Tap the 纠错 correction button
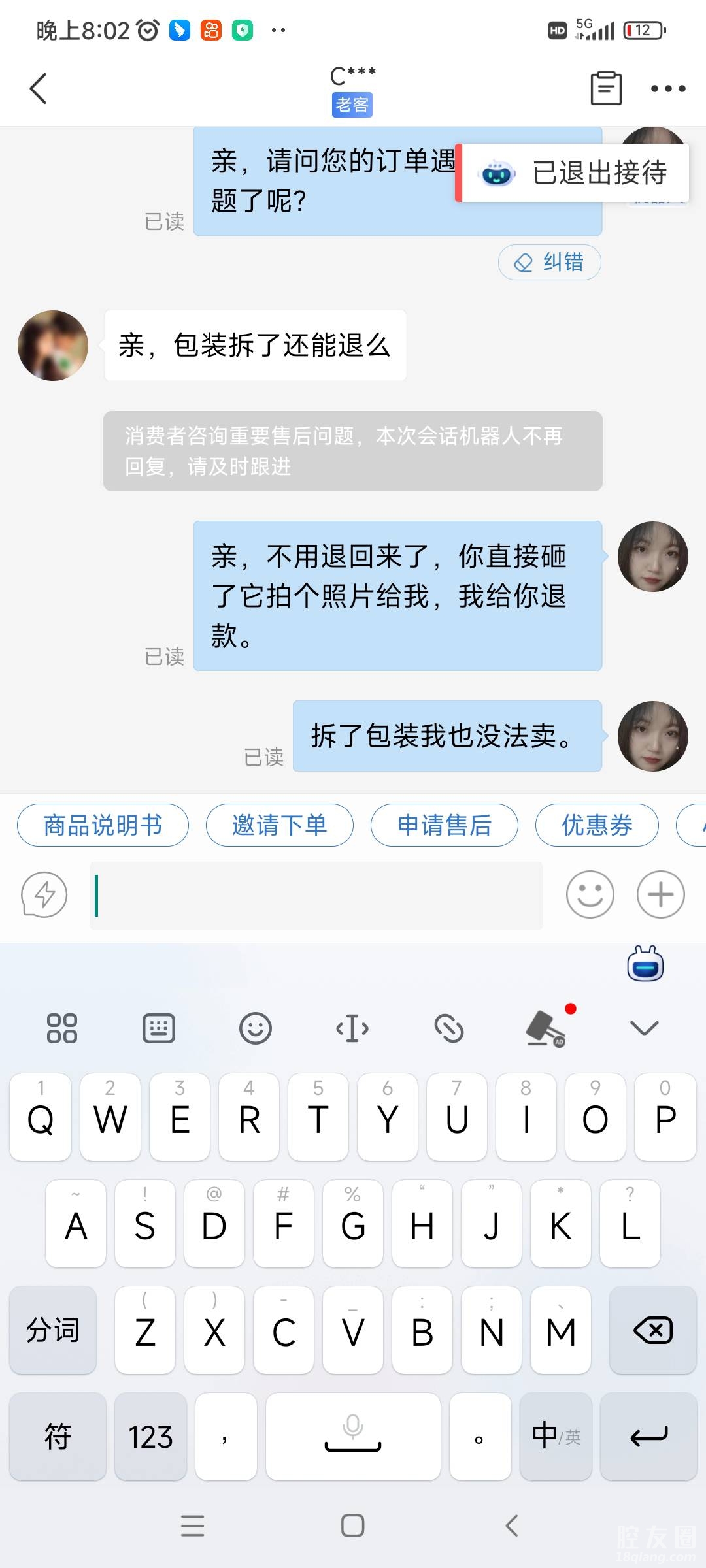This screenshot has height=1568, width=706. [x=549, y=263]
